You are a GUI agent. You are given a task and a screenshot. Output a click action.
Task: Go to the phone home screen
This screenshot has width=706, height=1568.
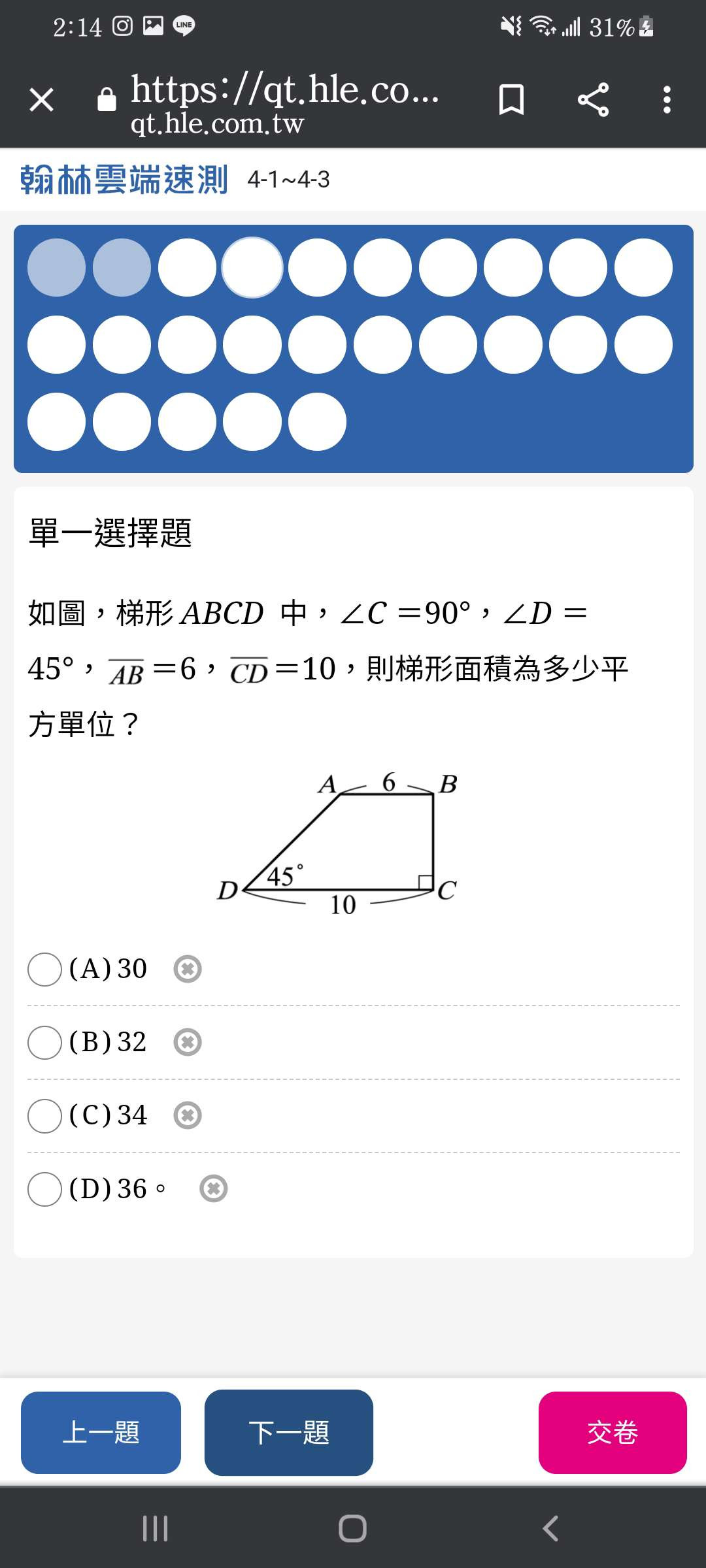[x=352, y=1528]
